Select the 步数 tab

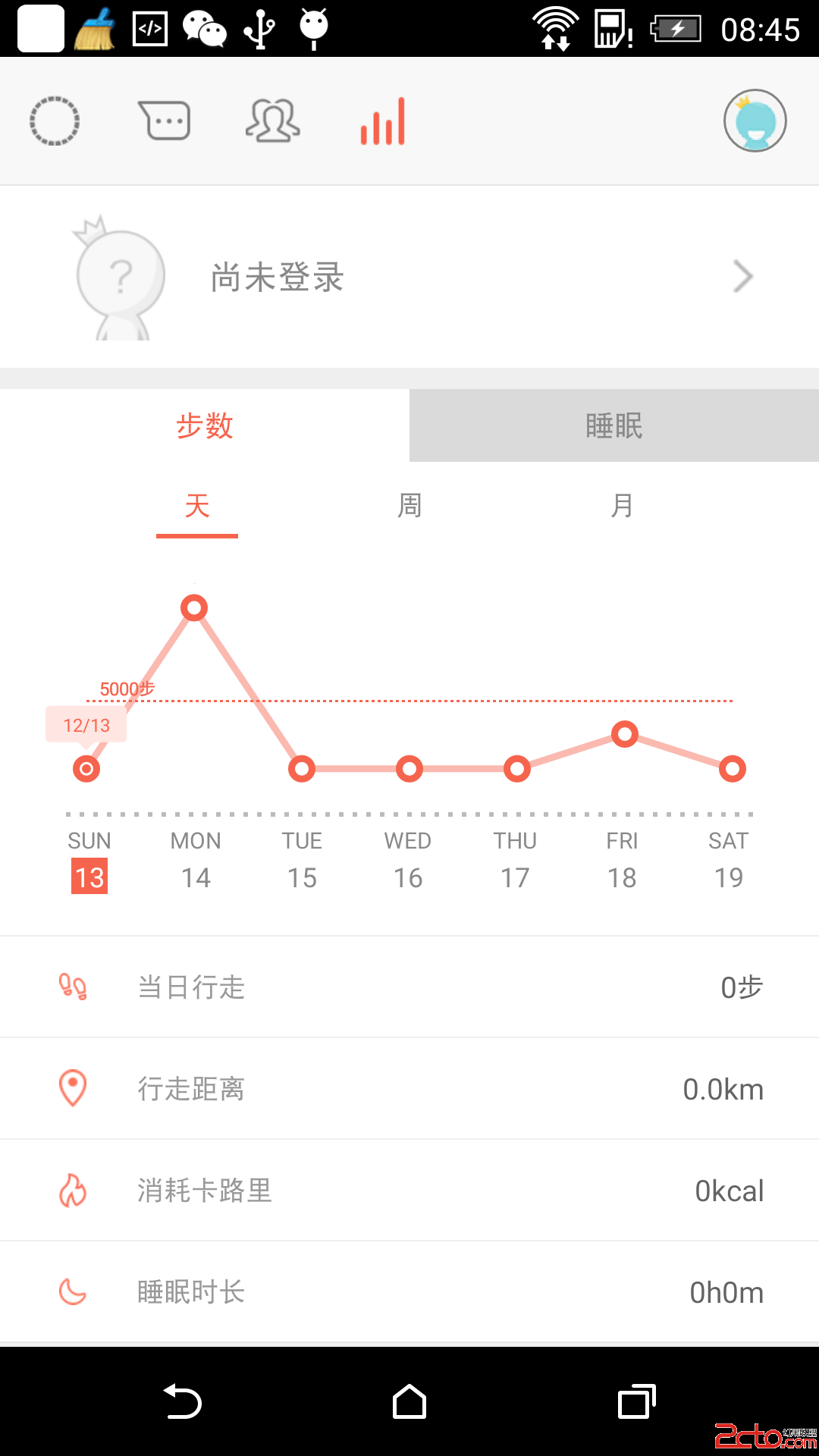pyautogui.click(x=205, y=426)
